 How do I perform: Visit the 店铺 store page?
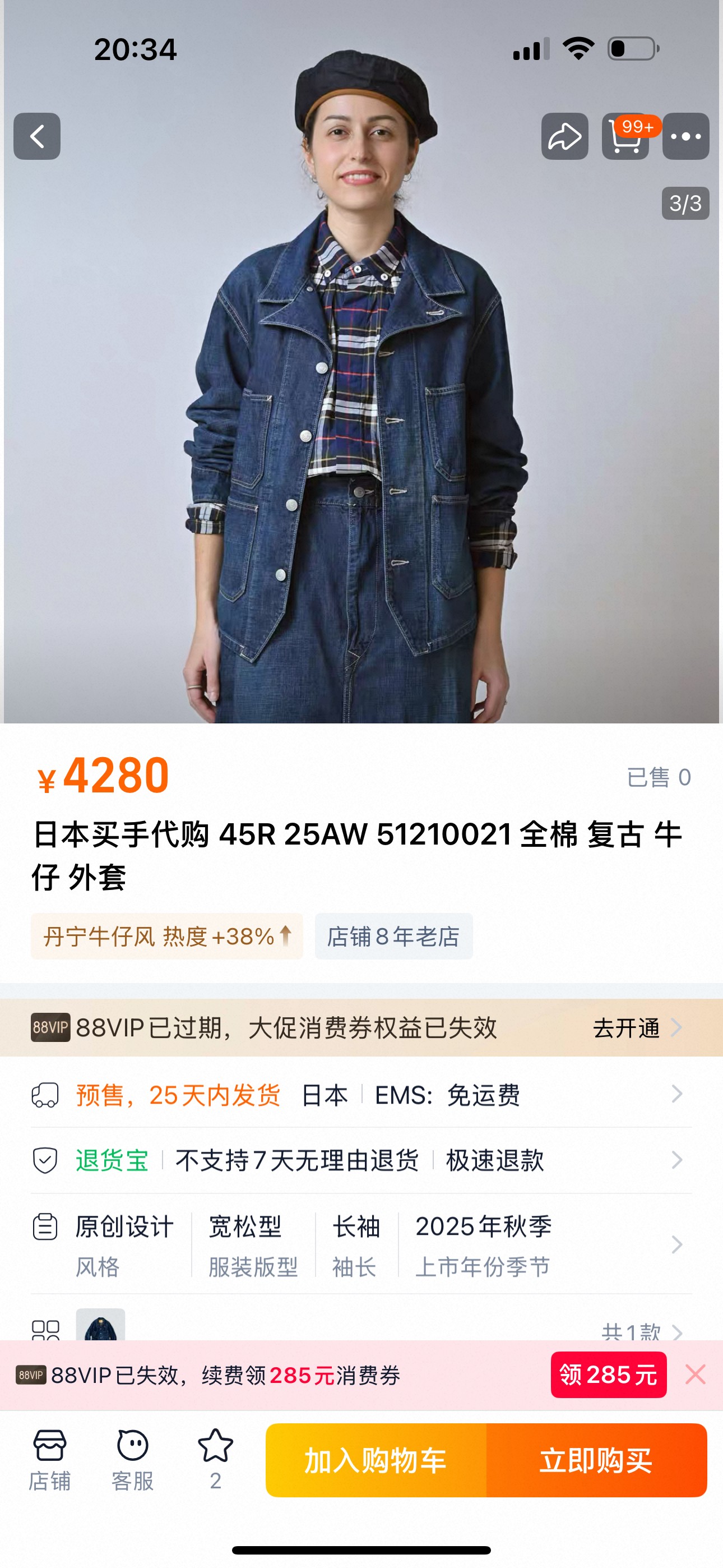click(x=50, y=1460)
